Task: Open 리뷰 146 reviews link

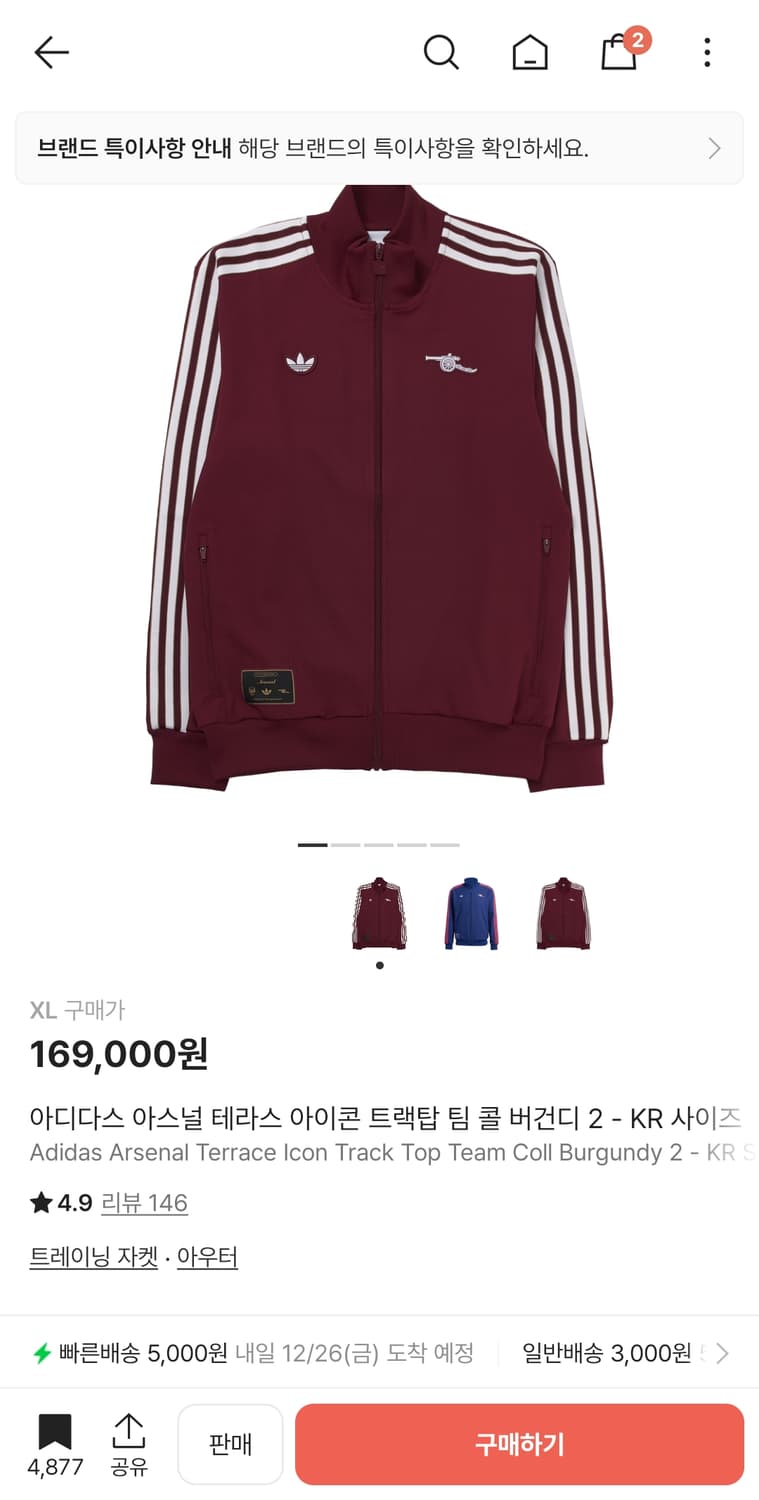Action: [145, 1203]
